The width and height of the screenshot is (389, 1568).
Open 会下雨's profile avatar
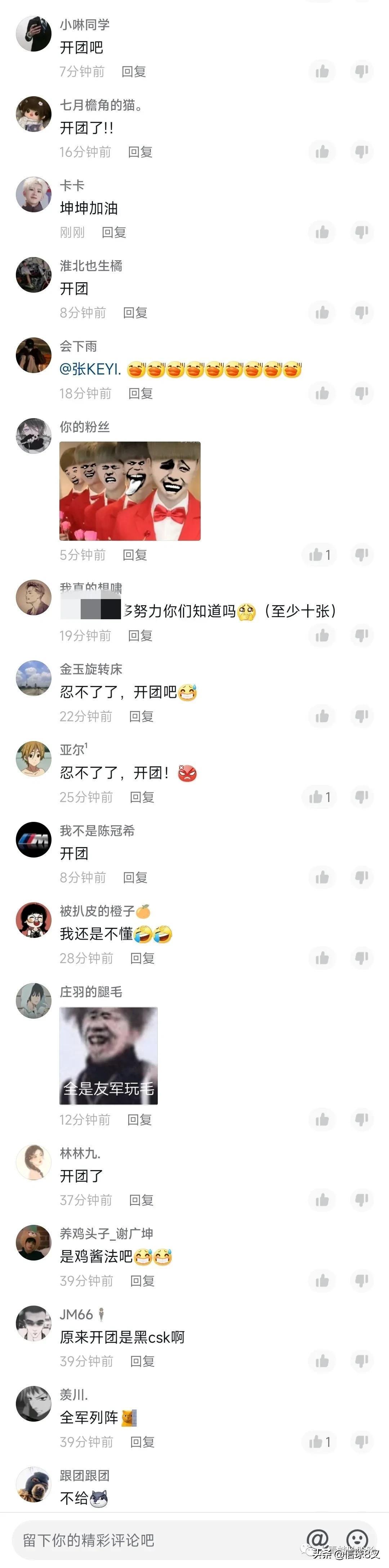[33, 355]
